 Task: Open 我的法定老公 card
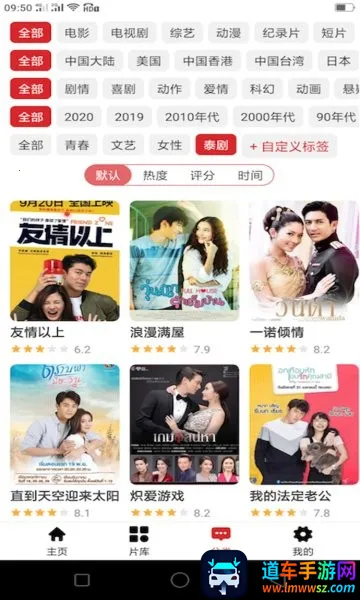[304, 424]
